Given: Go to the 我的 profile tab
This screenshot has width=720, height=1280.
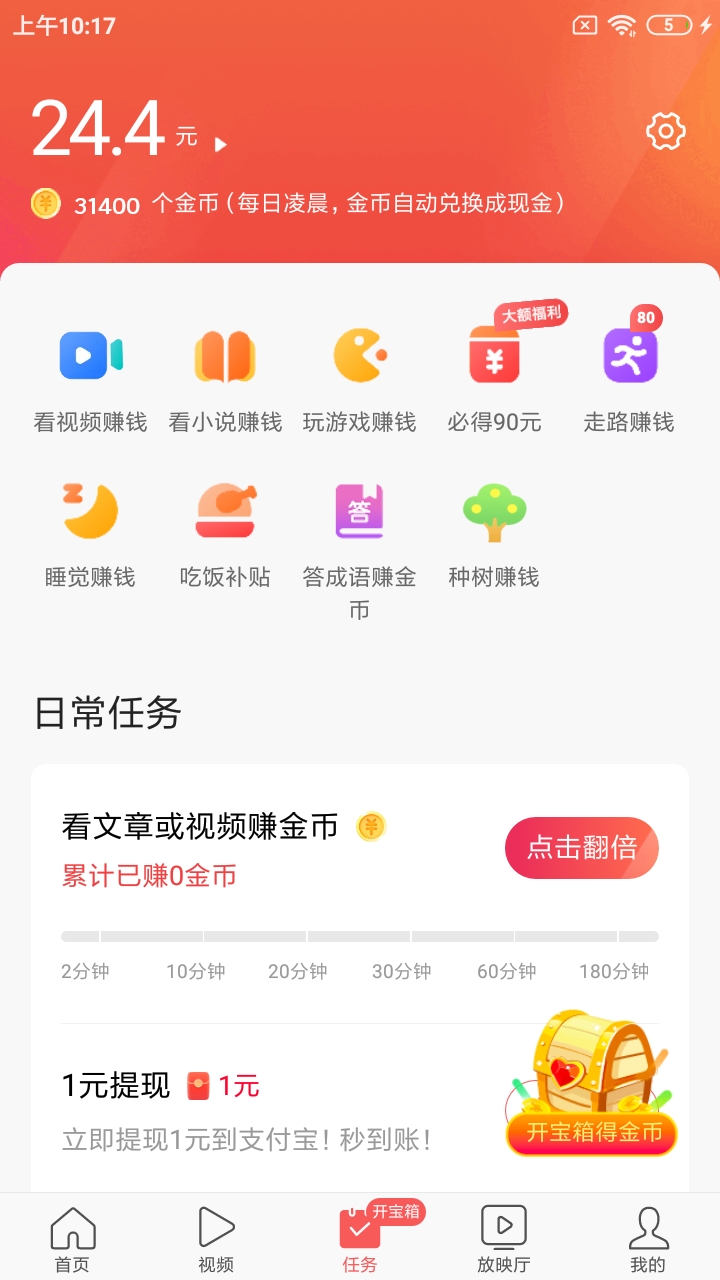Looking at the screenshot, I should (647, 1237).
